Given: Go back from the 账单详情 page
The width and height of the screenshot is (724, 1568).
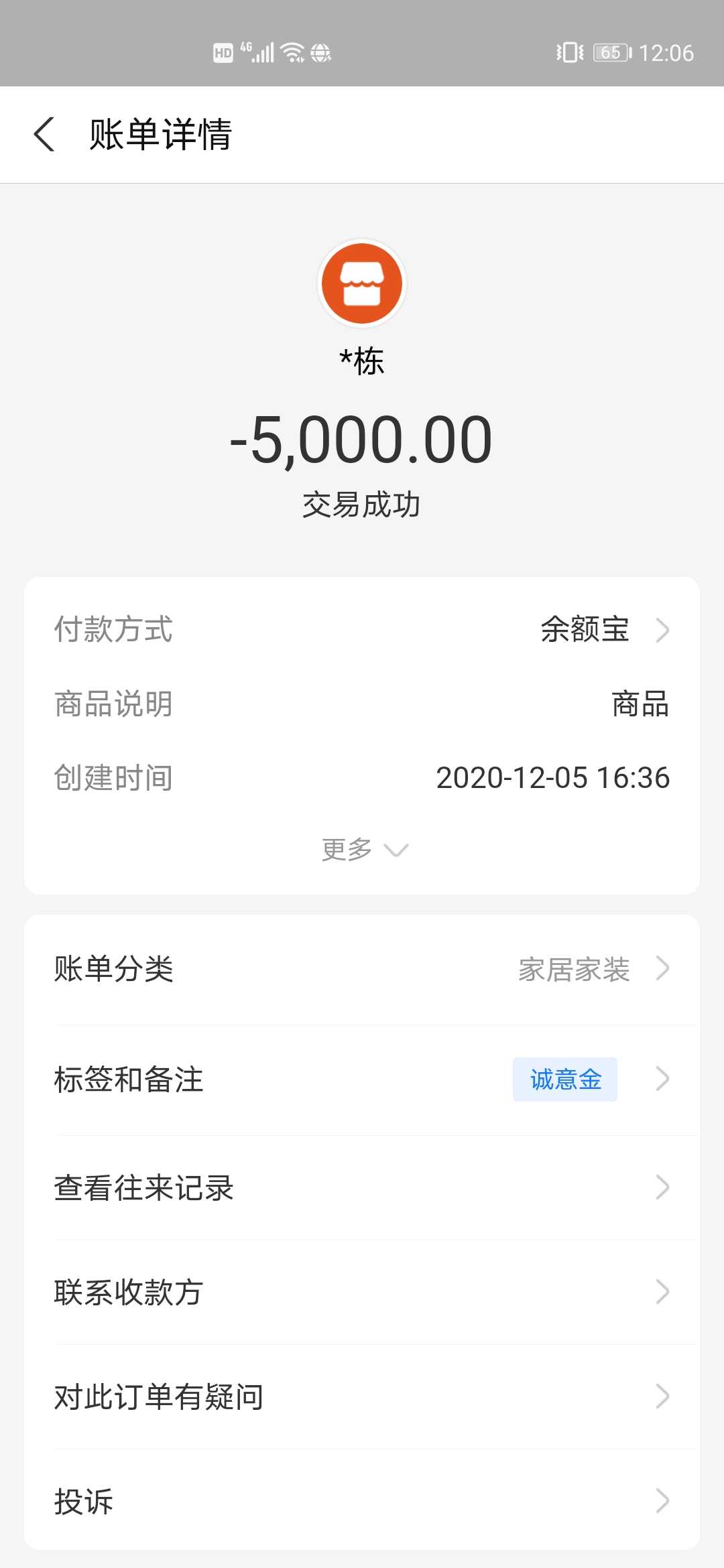Looking at the screenshot, I should point(44,134).
